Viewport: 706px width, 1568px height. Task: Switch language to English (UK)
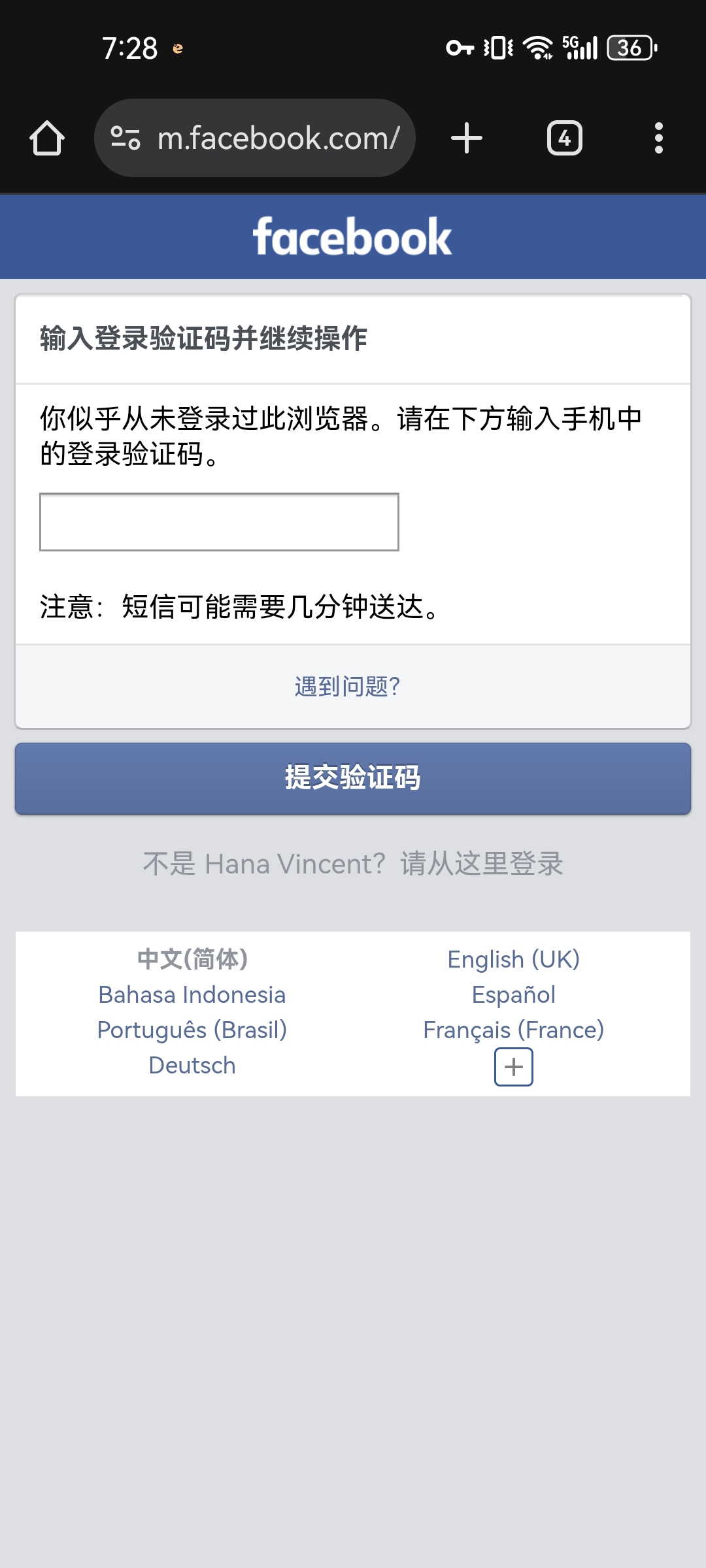[513, 959]
